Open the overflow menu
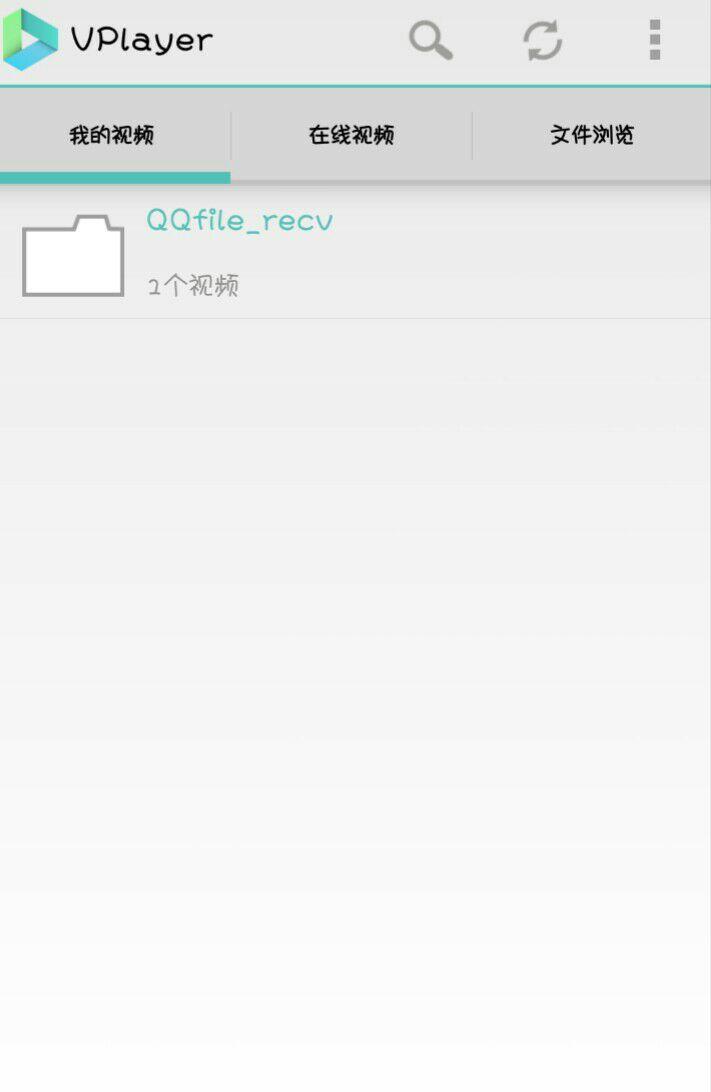The height and width of the screenshot is (1092, 711). click(x=655, y=40)
